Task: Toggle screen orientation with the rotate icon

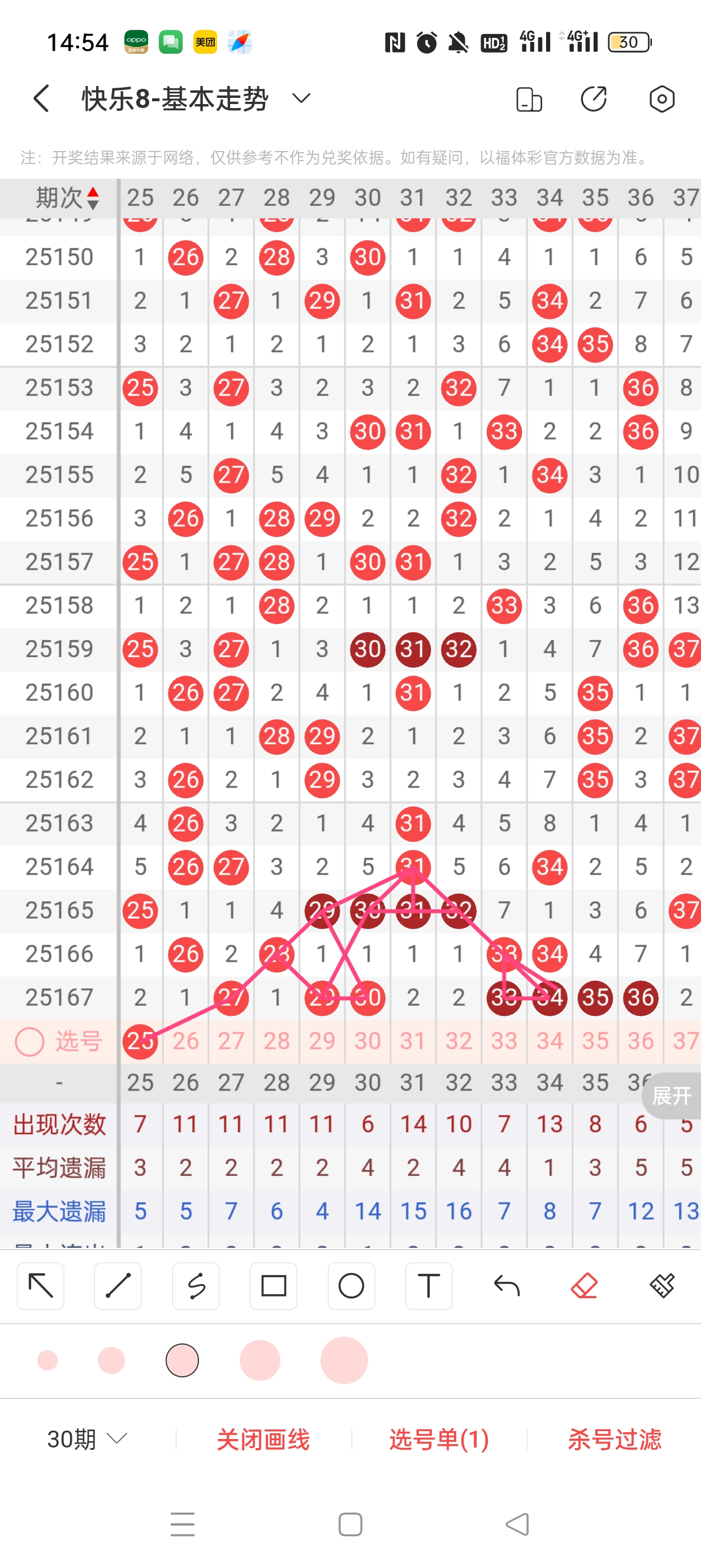Action: pos(529,99)
